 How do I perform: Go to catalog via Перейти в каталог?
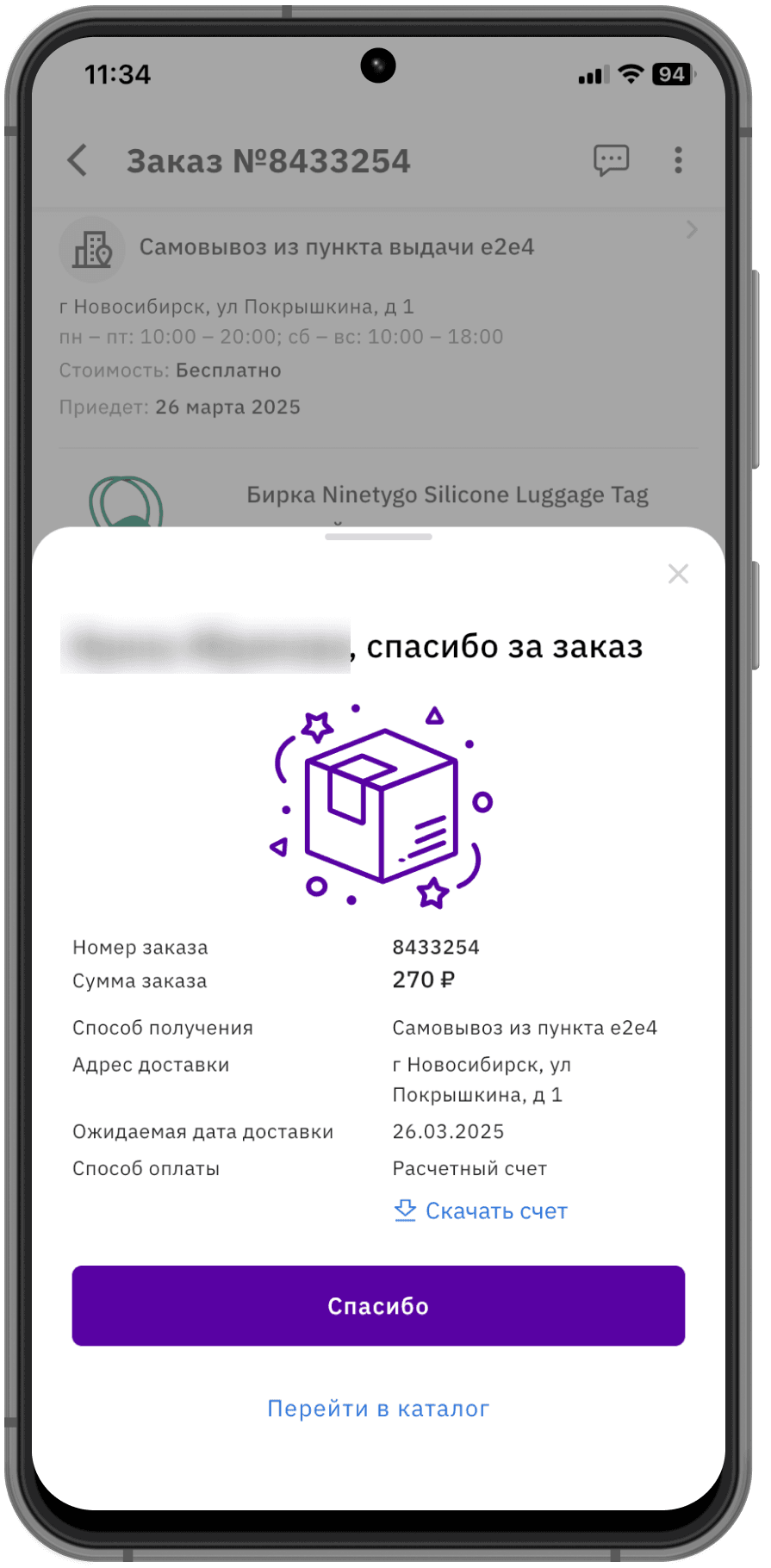click(x=378, y=1409)
